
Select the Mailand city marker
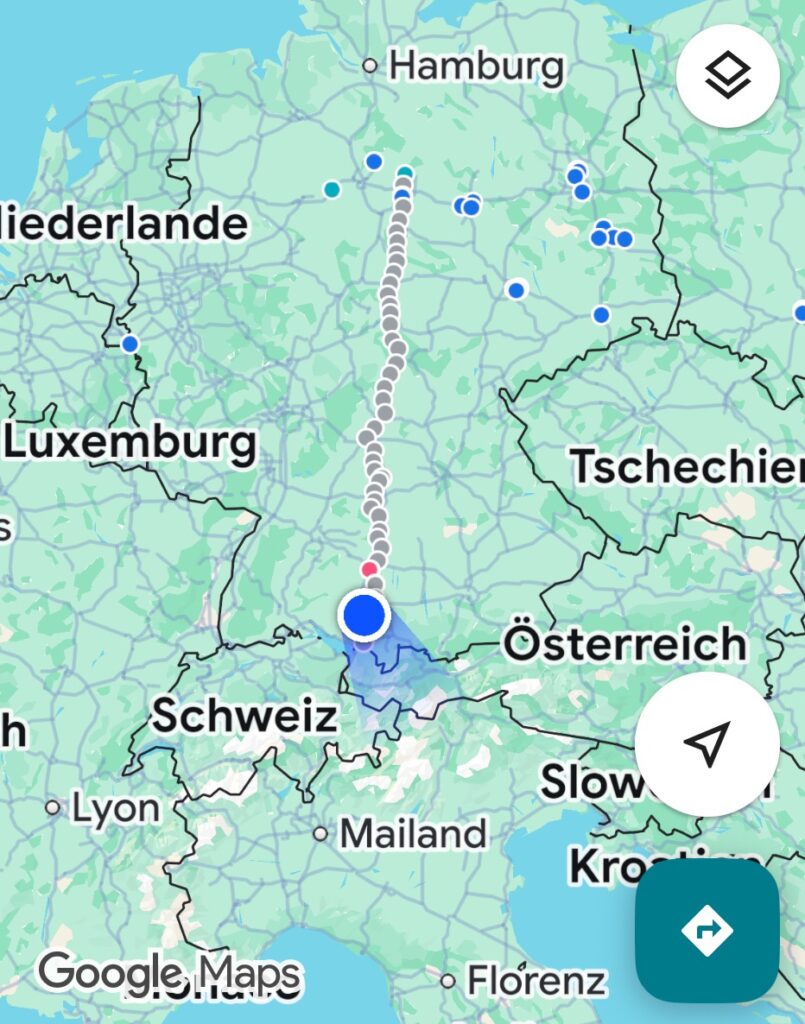(320, 833)
